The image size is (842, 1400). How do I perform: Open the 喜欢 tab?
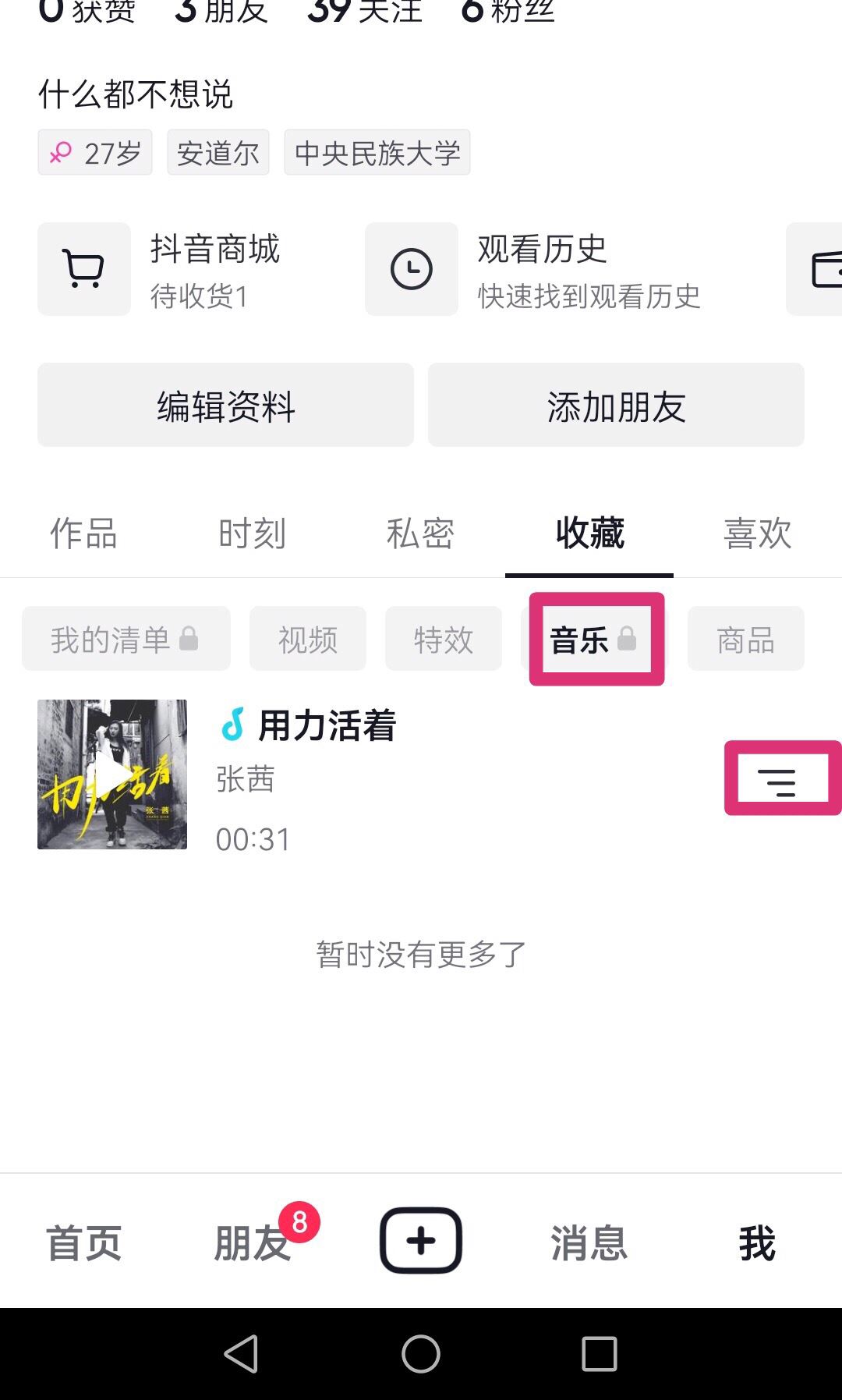tap(757, 533)
